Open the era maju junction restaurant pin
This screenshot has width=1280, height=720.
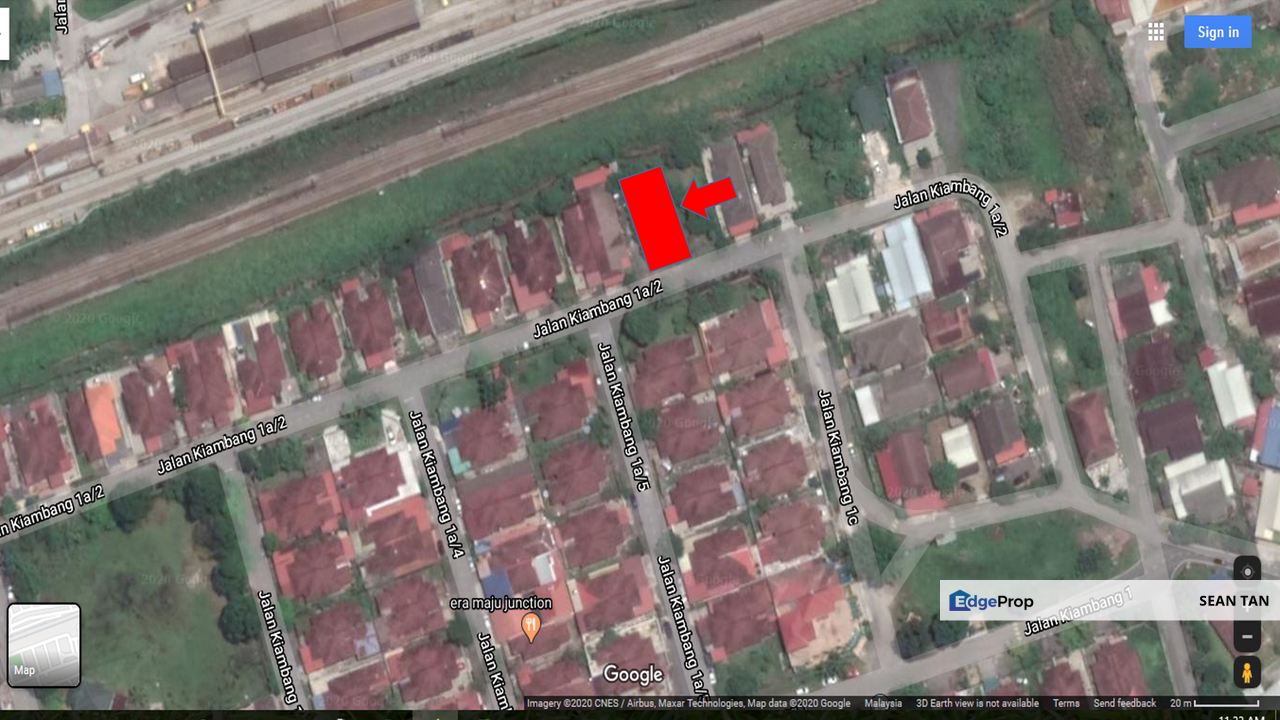(x=531, y=627)
